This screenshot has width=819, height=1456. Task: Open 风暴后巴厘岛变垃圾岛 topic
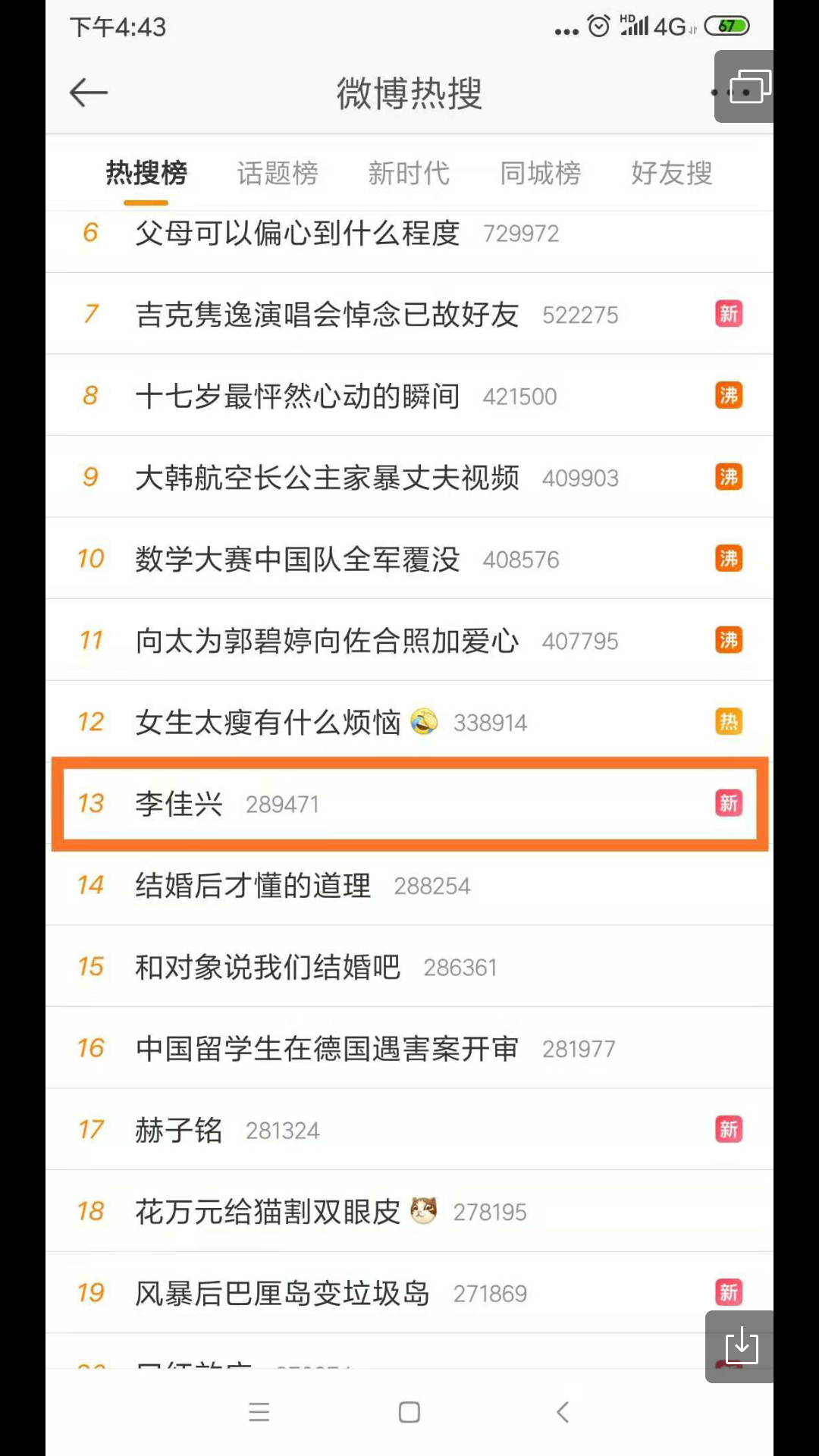(282, 1293)
